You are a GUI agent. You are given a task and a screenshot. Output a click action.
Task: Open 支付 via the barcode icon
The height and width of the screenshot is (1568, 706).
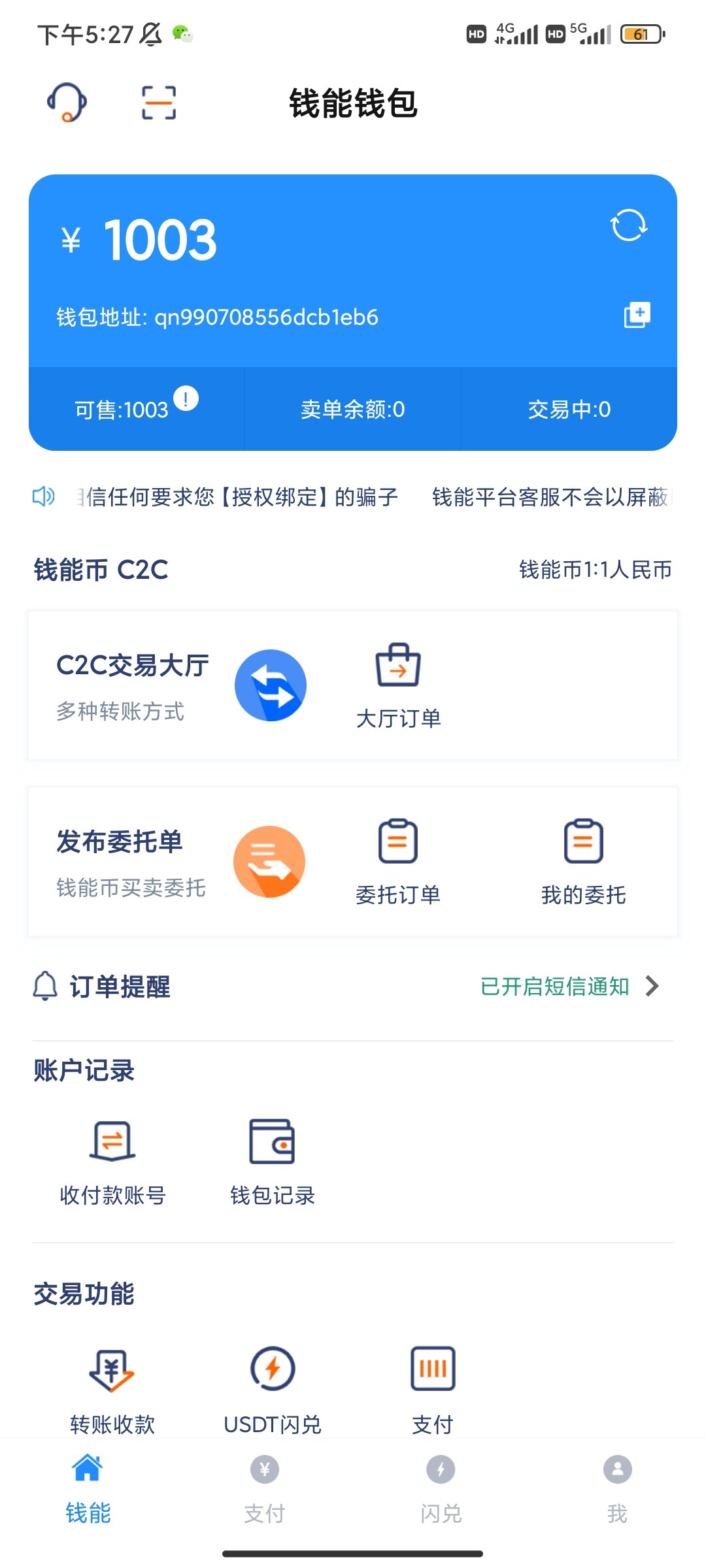[x=432, y=1369]
